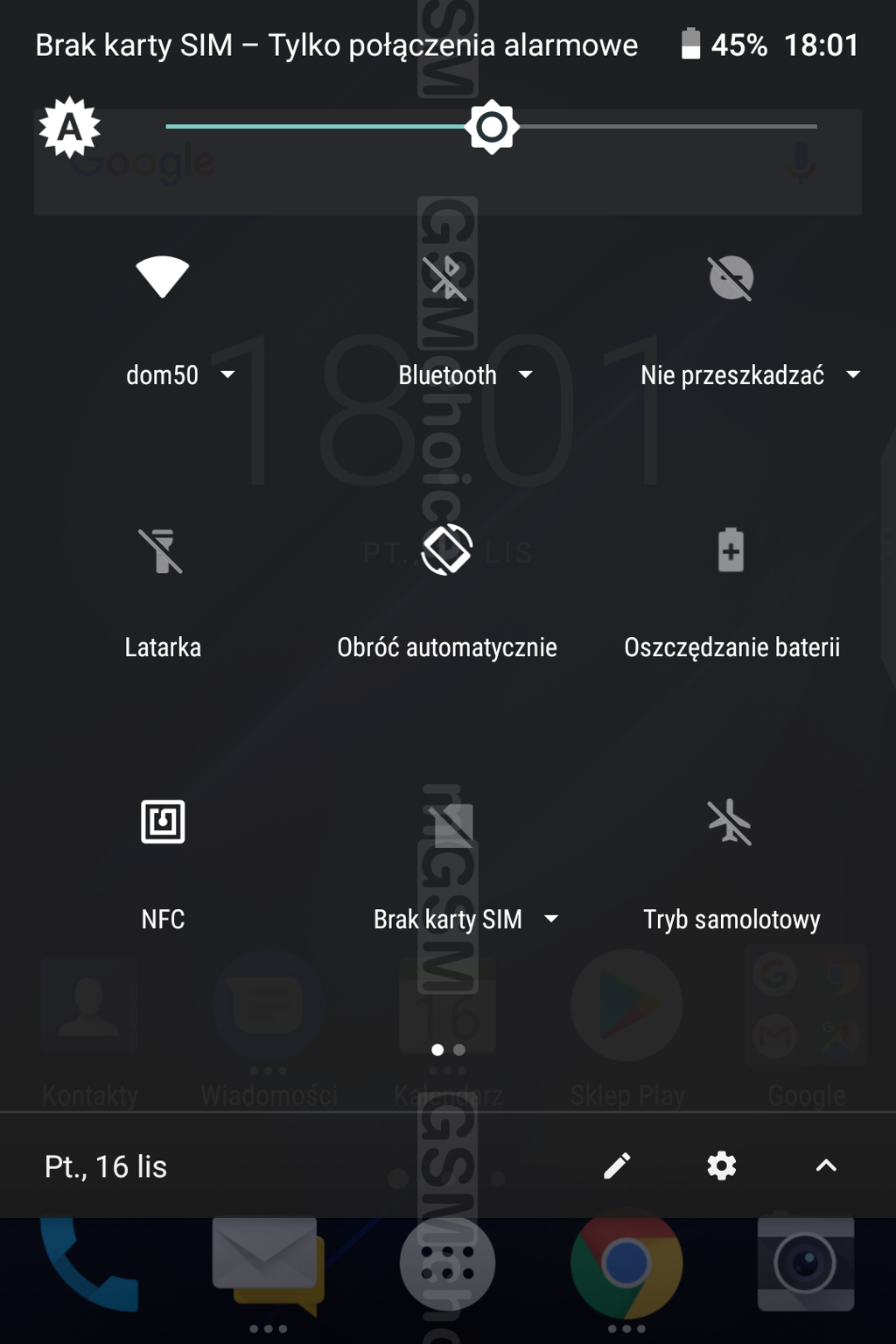Go to the second tiles page indicator
This screenshot has width=896, height=1344.
(459, 1050)
